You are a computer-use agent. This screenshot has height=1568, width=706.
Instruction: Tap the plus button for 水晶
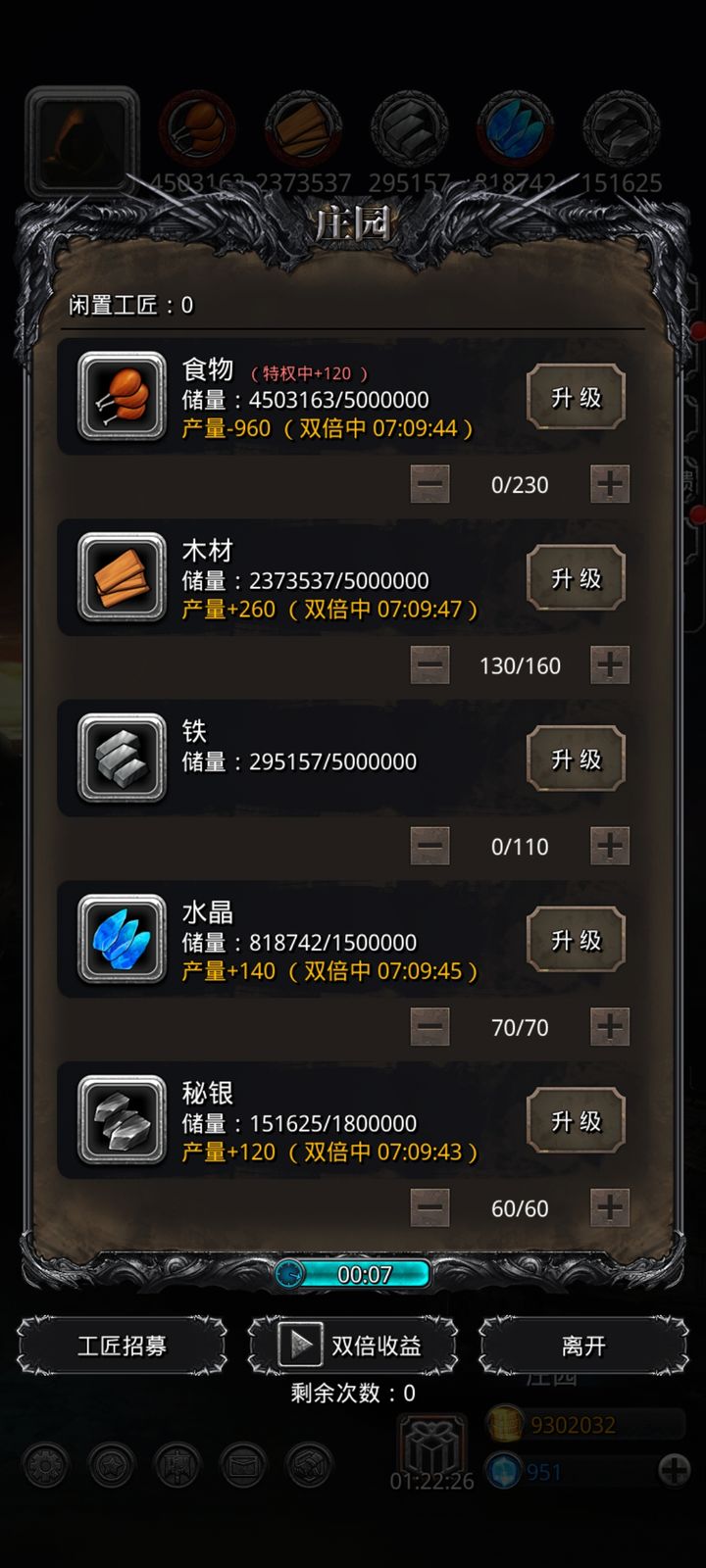tap(609, 1027)
